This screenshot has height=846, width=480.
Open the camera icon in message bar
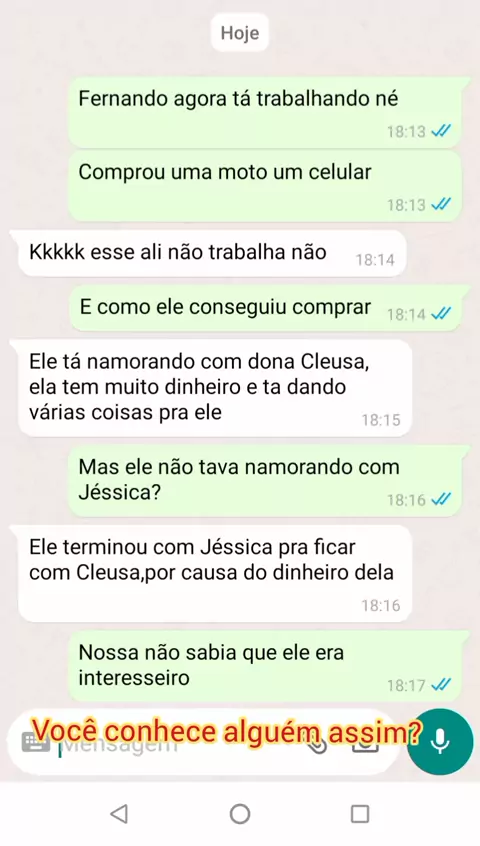pyautogui.click(x=365, y=745)
